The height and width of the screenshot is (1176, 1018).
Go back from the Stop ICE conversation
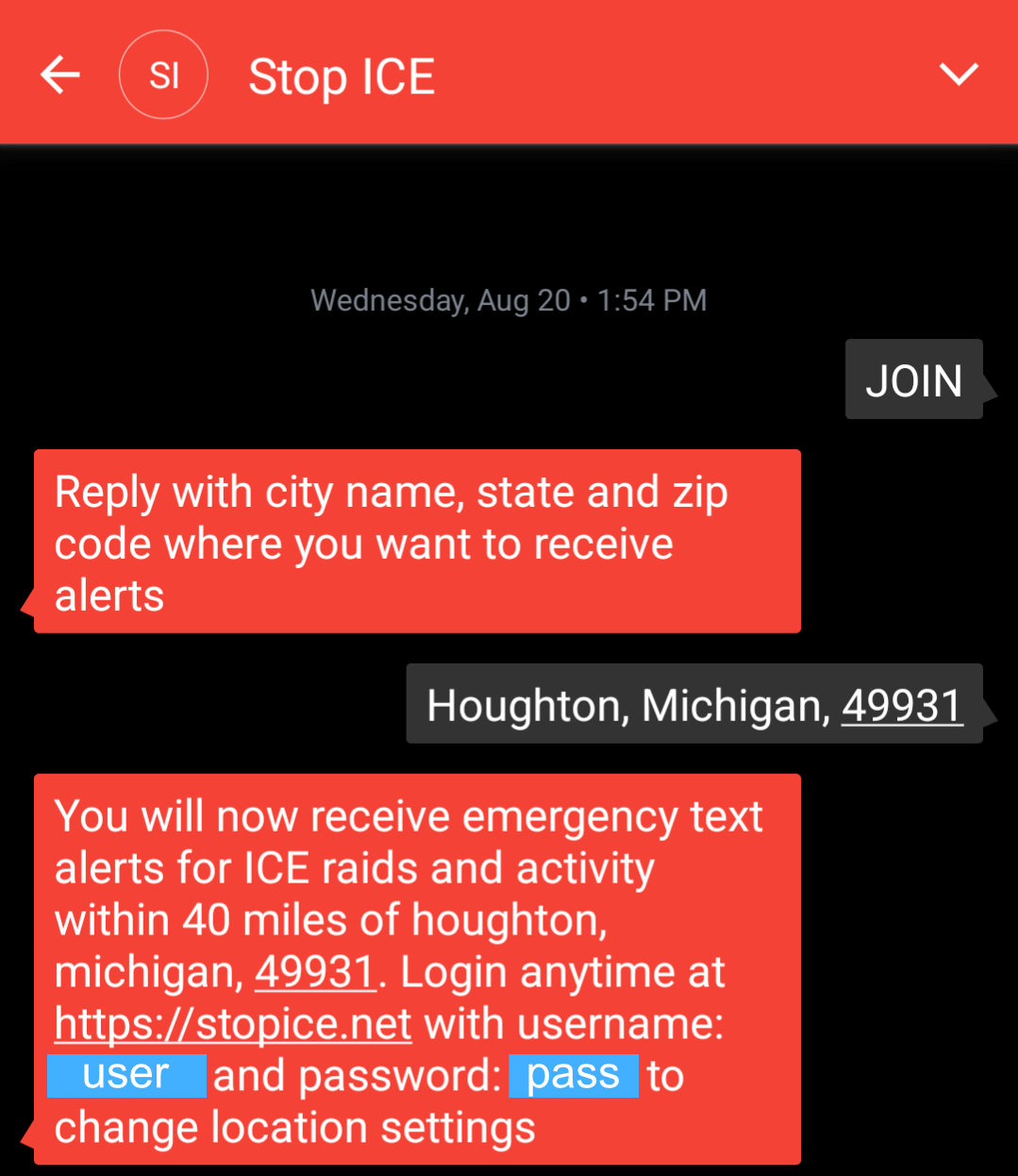tap(60, 75)
